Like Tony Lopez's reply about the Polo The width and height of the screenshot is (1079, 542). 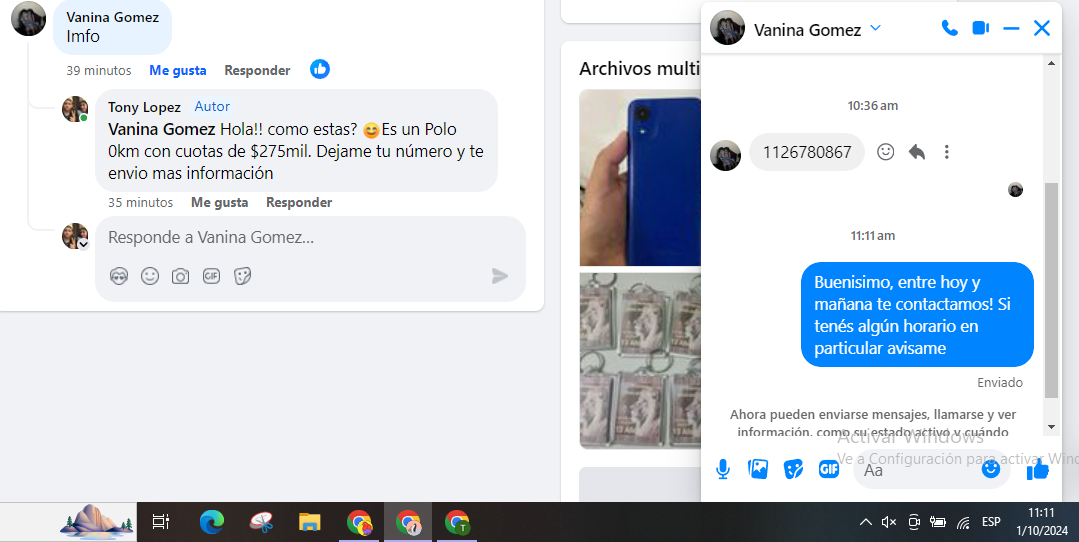tap(219, 202)
